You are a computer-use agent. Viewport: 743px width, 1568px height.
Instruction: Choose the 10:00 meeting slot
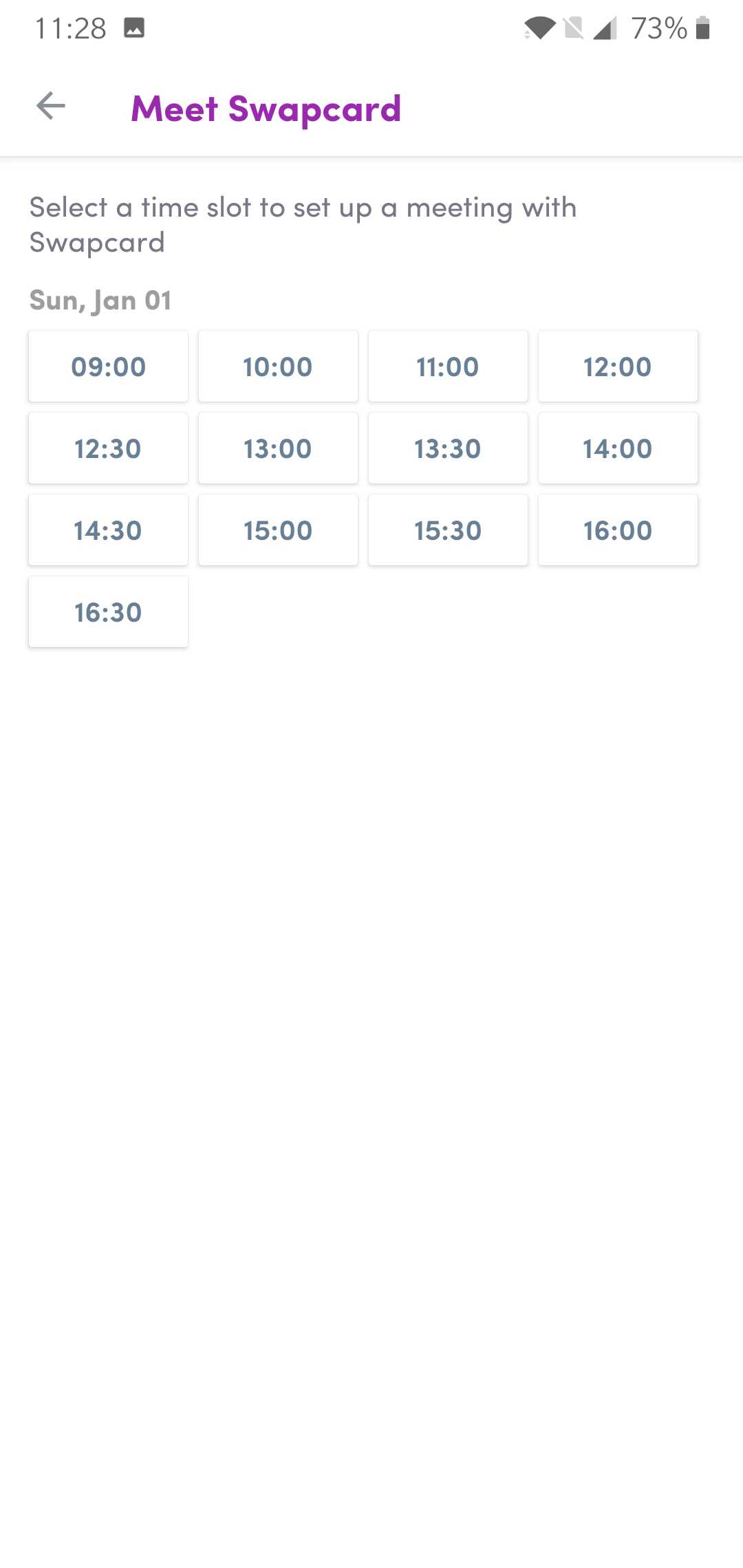(278, 367)
